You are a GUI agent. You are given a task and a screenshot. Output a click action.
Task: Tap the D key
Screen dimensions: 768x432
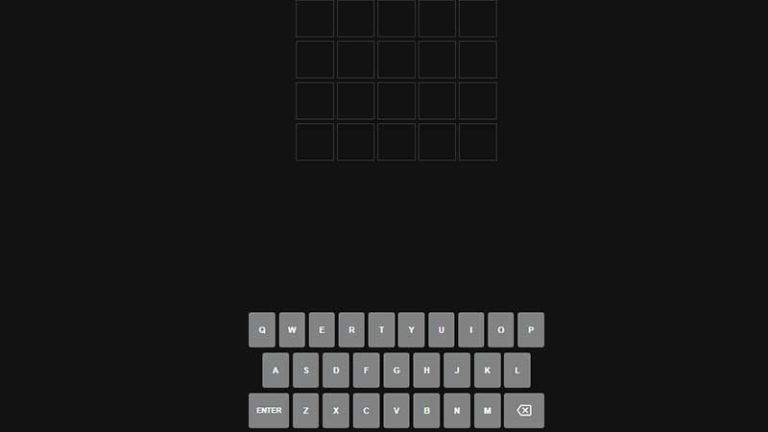336,370
